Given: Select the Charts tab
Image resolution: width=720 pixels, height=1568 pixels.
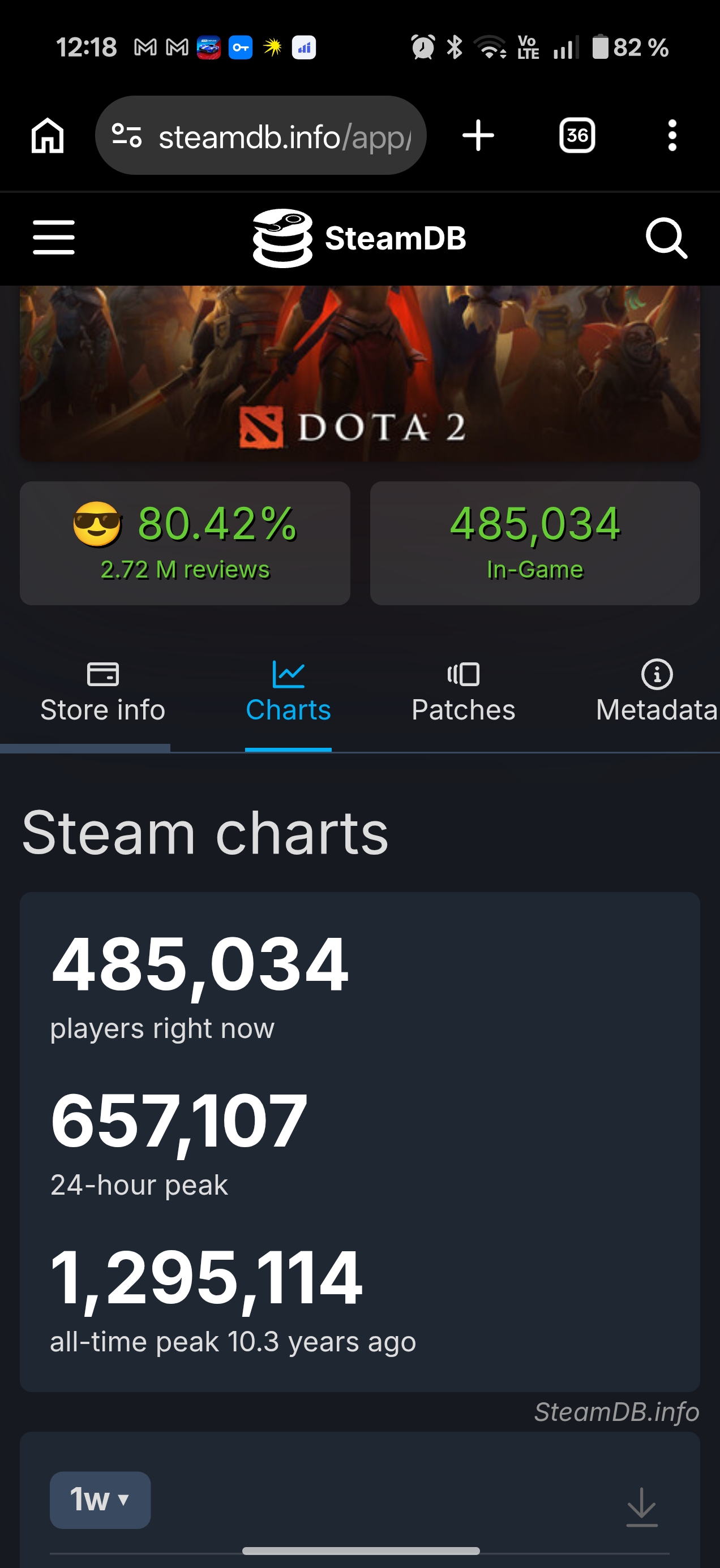Looking at the screenshot, I should 288,694.
